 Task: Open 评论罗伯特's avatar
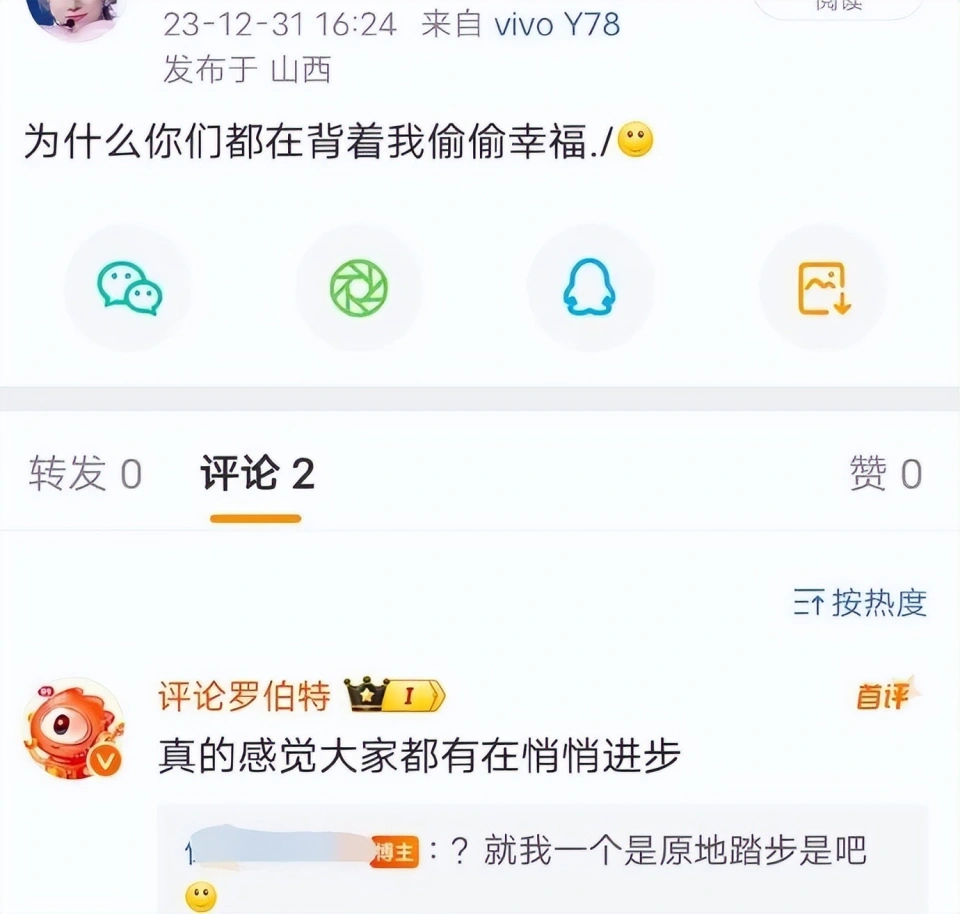(73, 729)
